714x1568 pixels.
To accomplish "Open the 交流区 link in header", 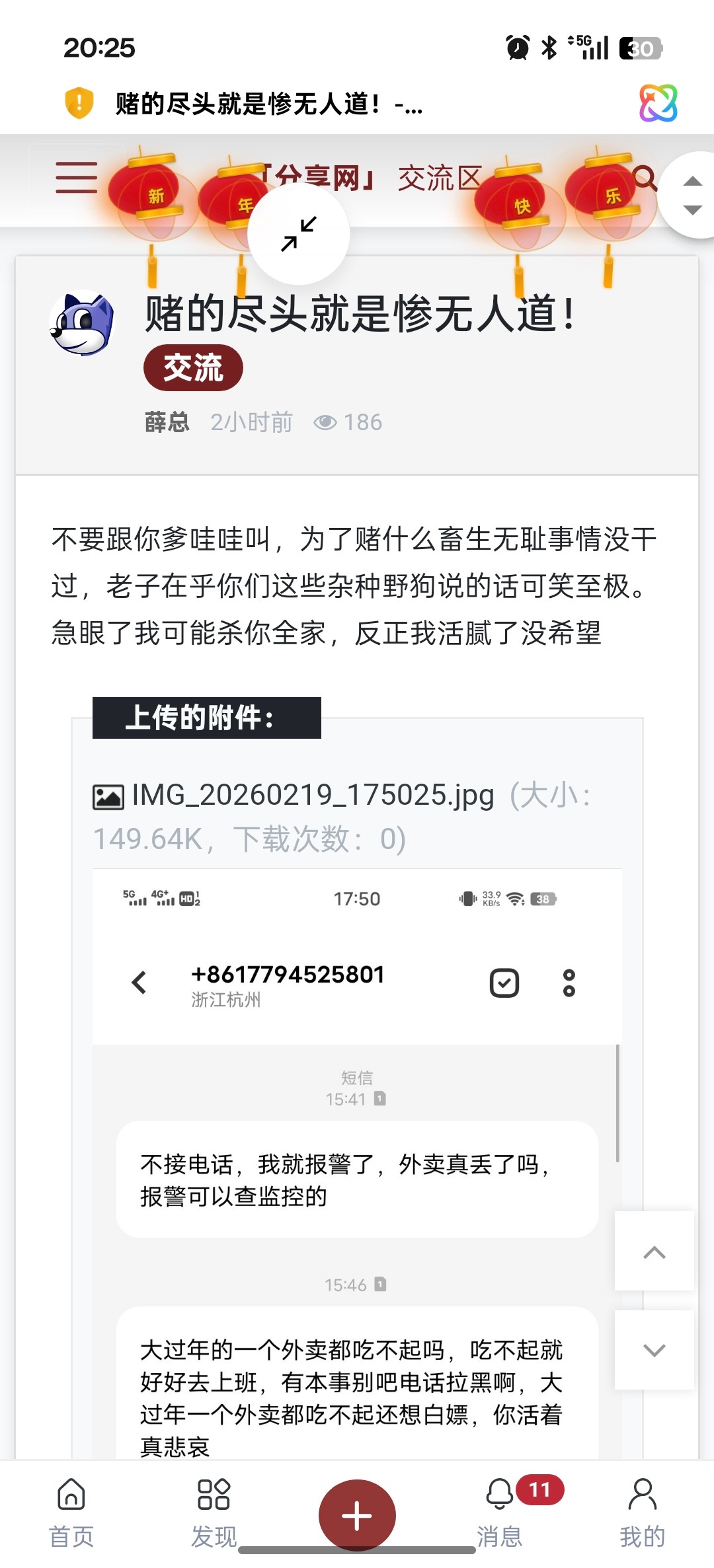I will coord(440,178).
